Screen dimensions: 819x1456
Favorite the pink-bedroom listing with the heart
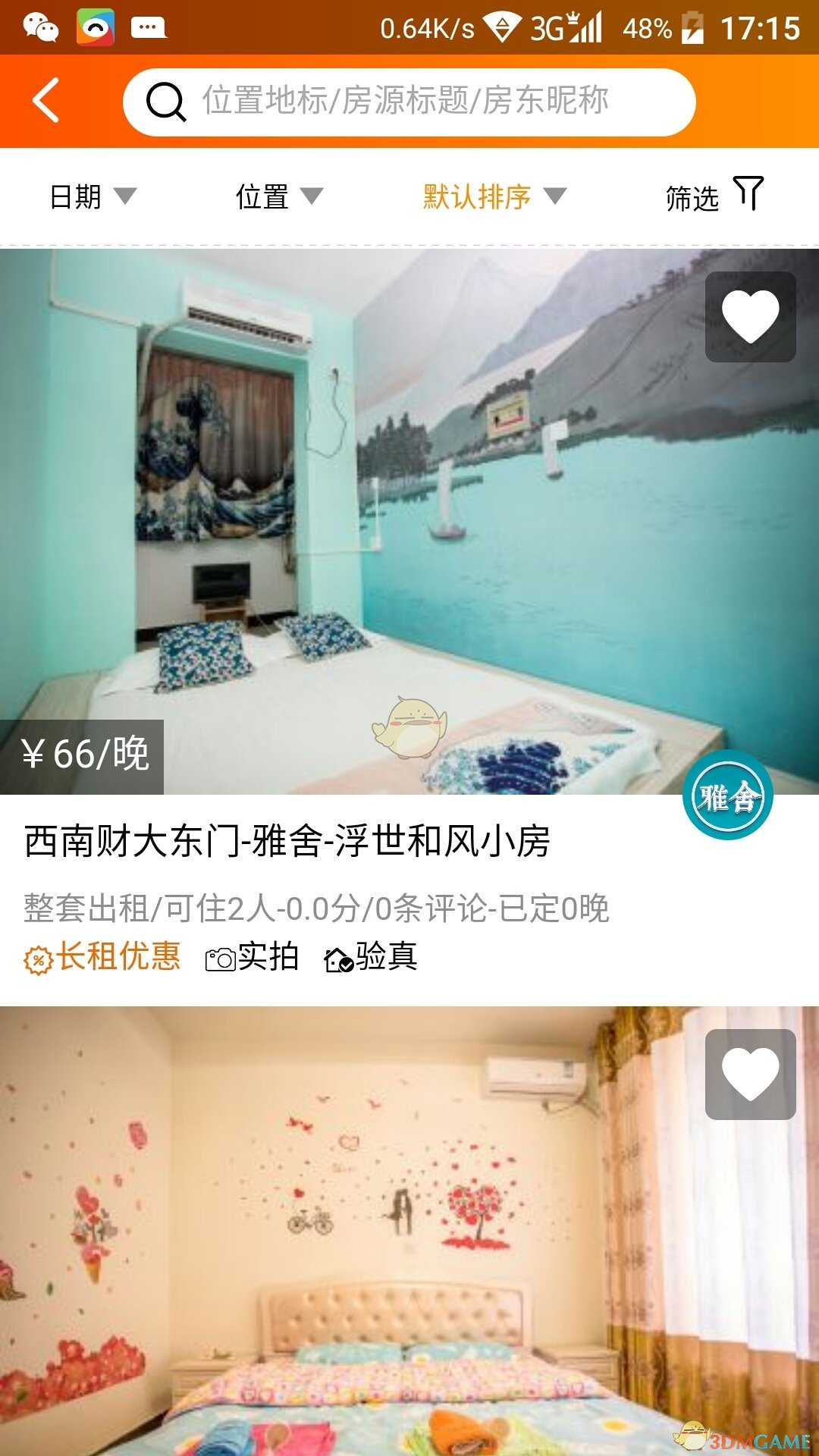750,1074
